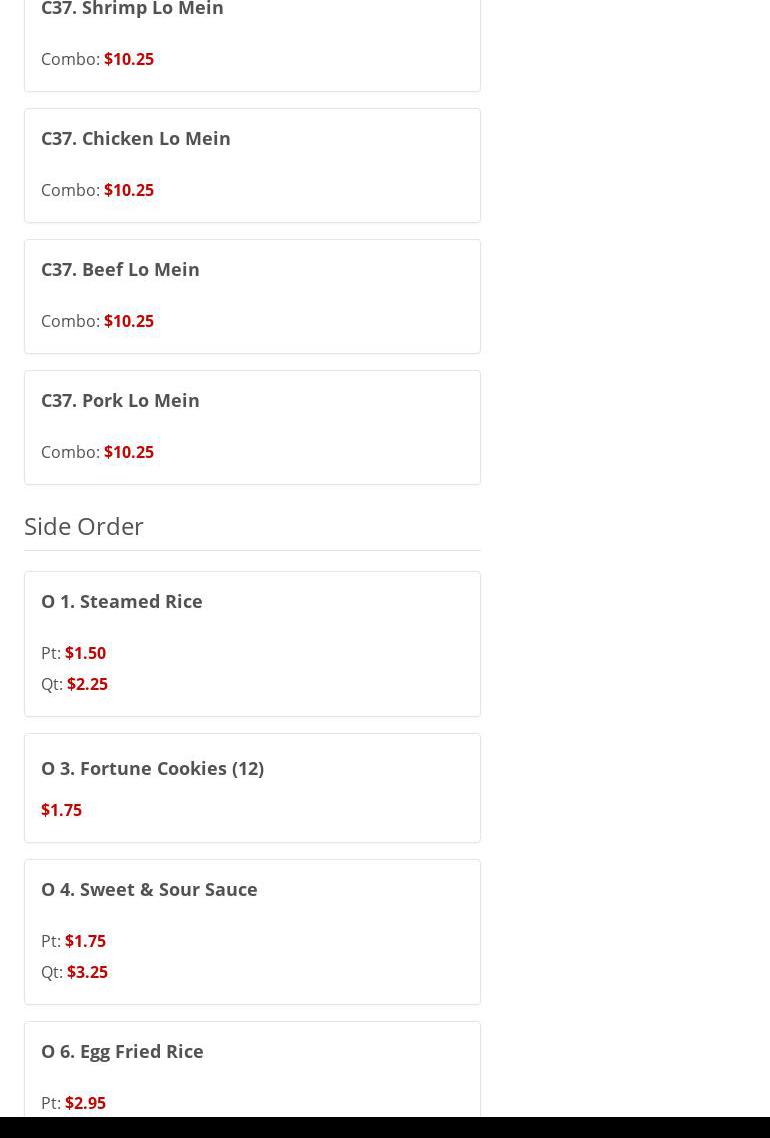Select C37. Chicken Lo Mein card
This screenshot has height=1138, width=770.
click(252, 165)
